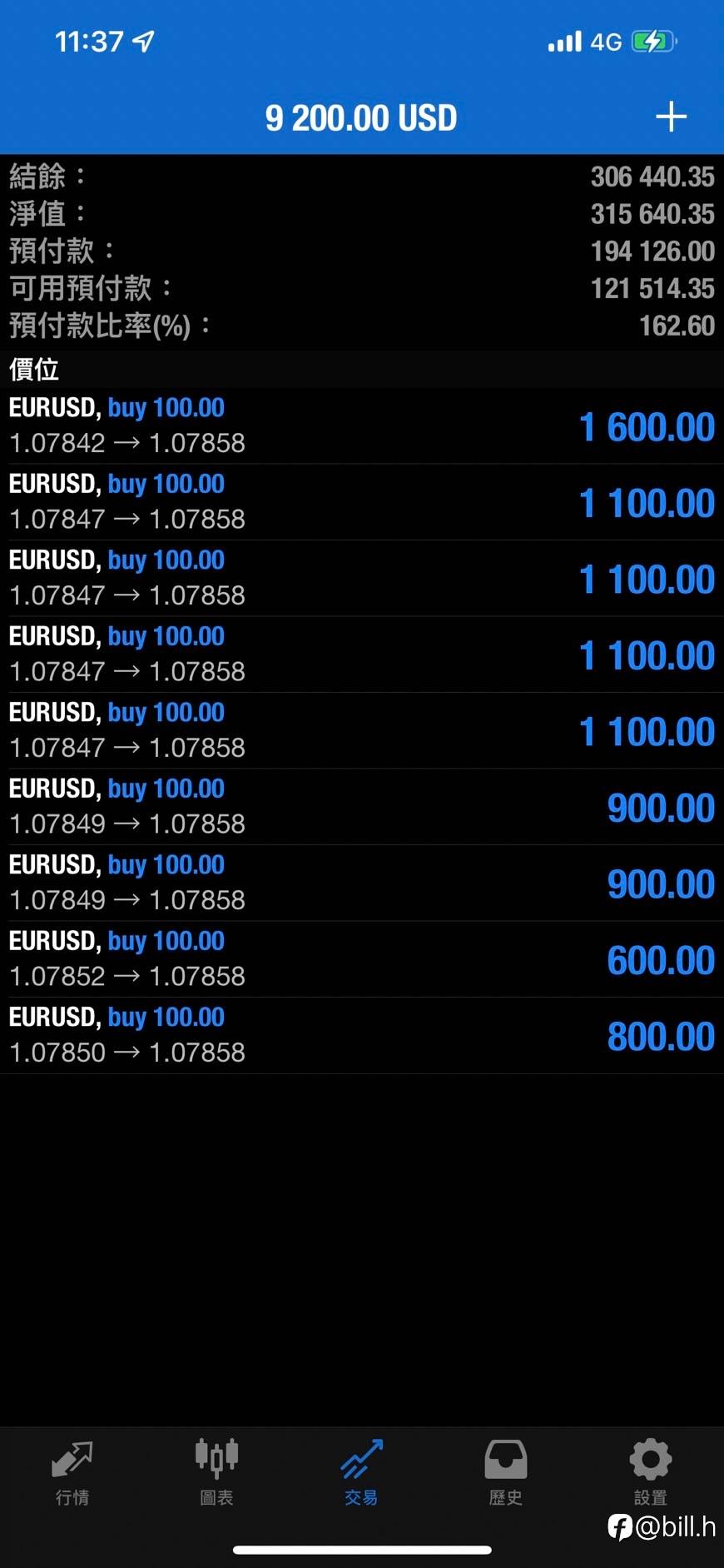Open the 設置 tab
The height and width of the screenshot is (1568, 724).
[650, 1472]
